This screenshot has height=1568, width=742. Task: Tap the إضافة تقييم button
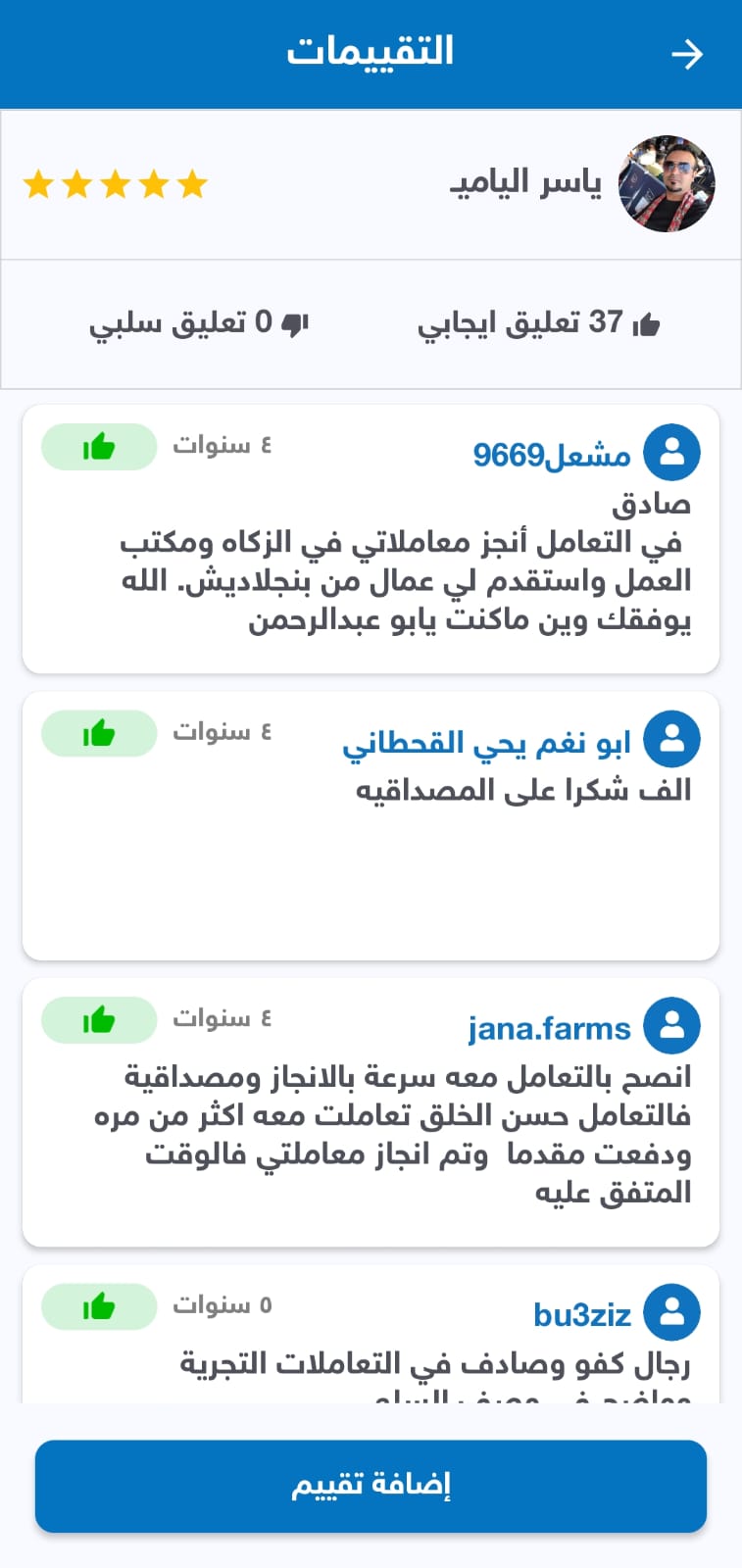(x=371, y=1486)
